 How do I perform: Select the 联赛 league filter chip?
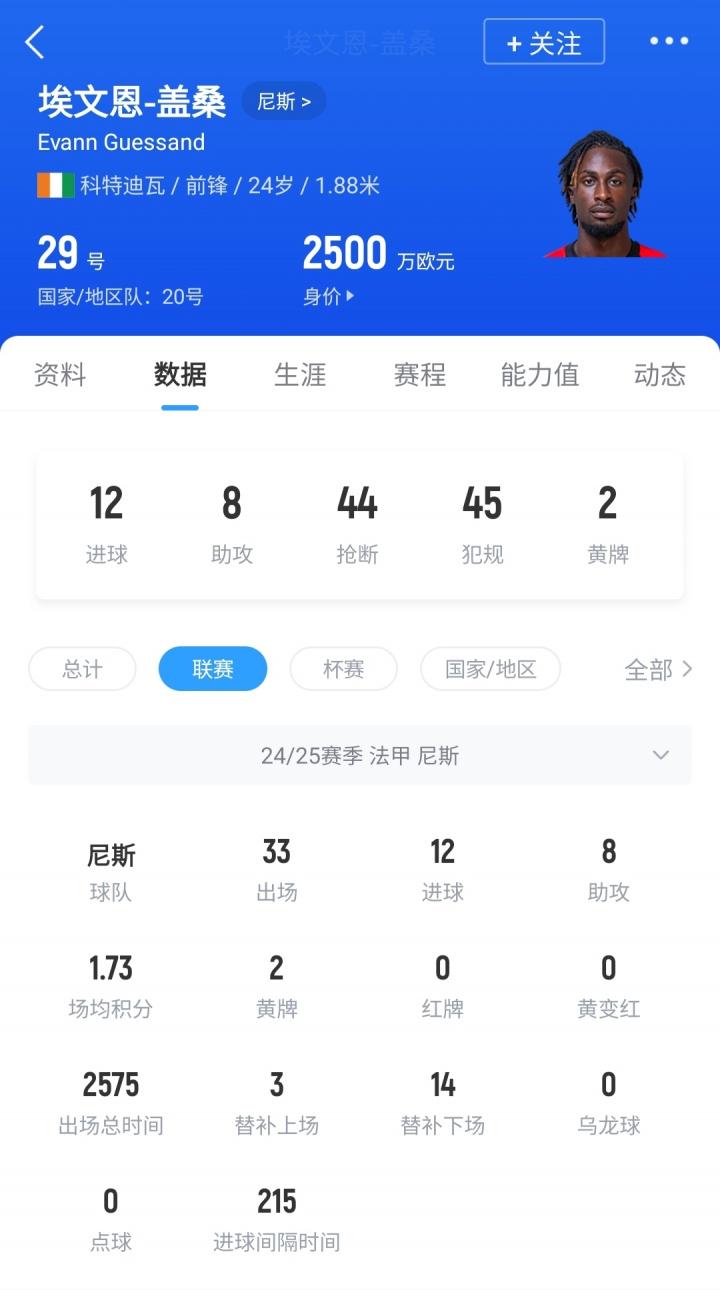(213, 669)
